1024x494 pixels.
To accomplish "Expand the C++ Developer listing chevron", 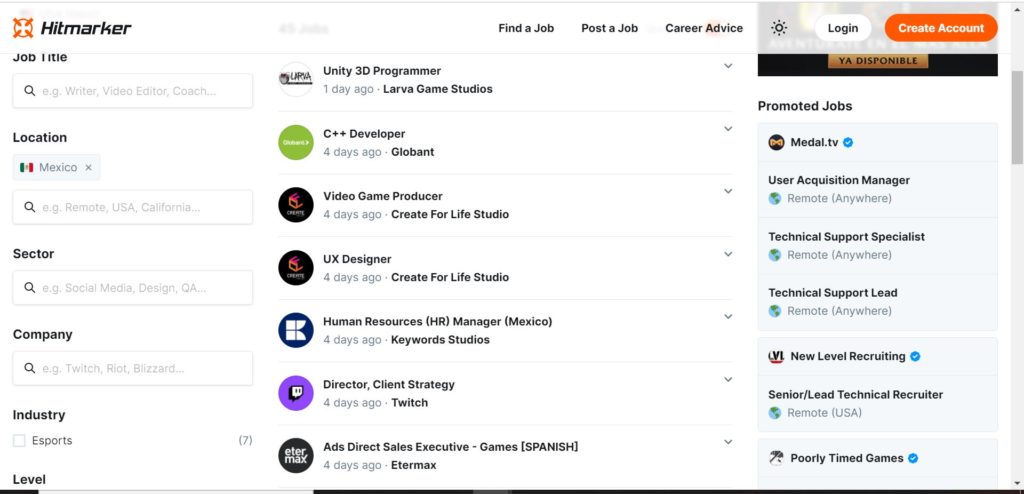I will click(728, 129).
